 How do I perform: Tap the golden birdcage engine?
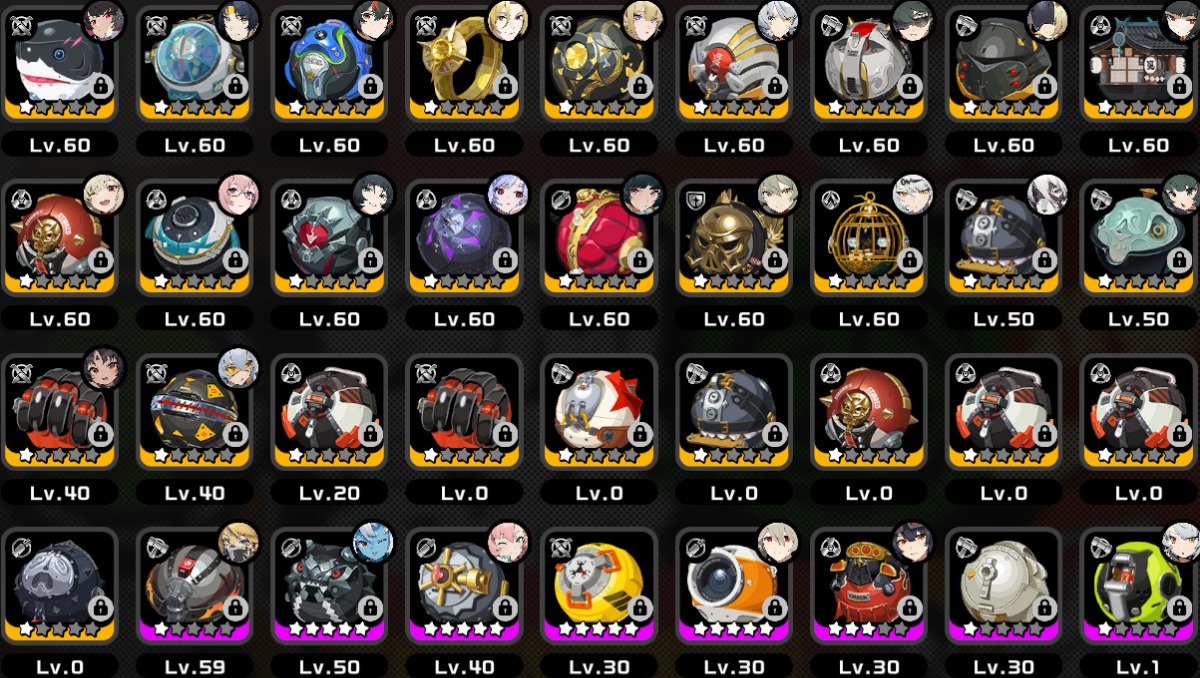[x=868, y=237]
